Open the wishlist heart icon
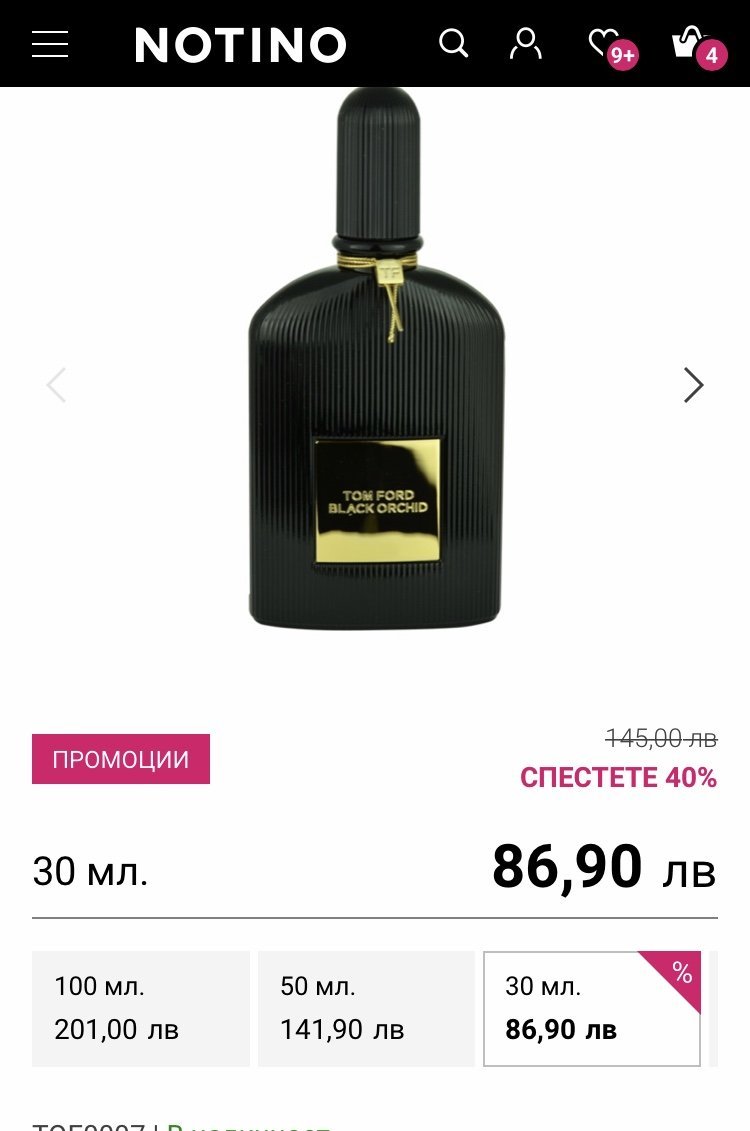750x1131 pixels. [x=604, y=43]
